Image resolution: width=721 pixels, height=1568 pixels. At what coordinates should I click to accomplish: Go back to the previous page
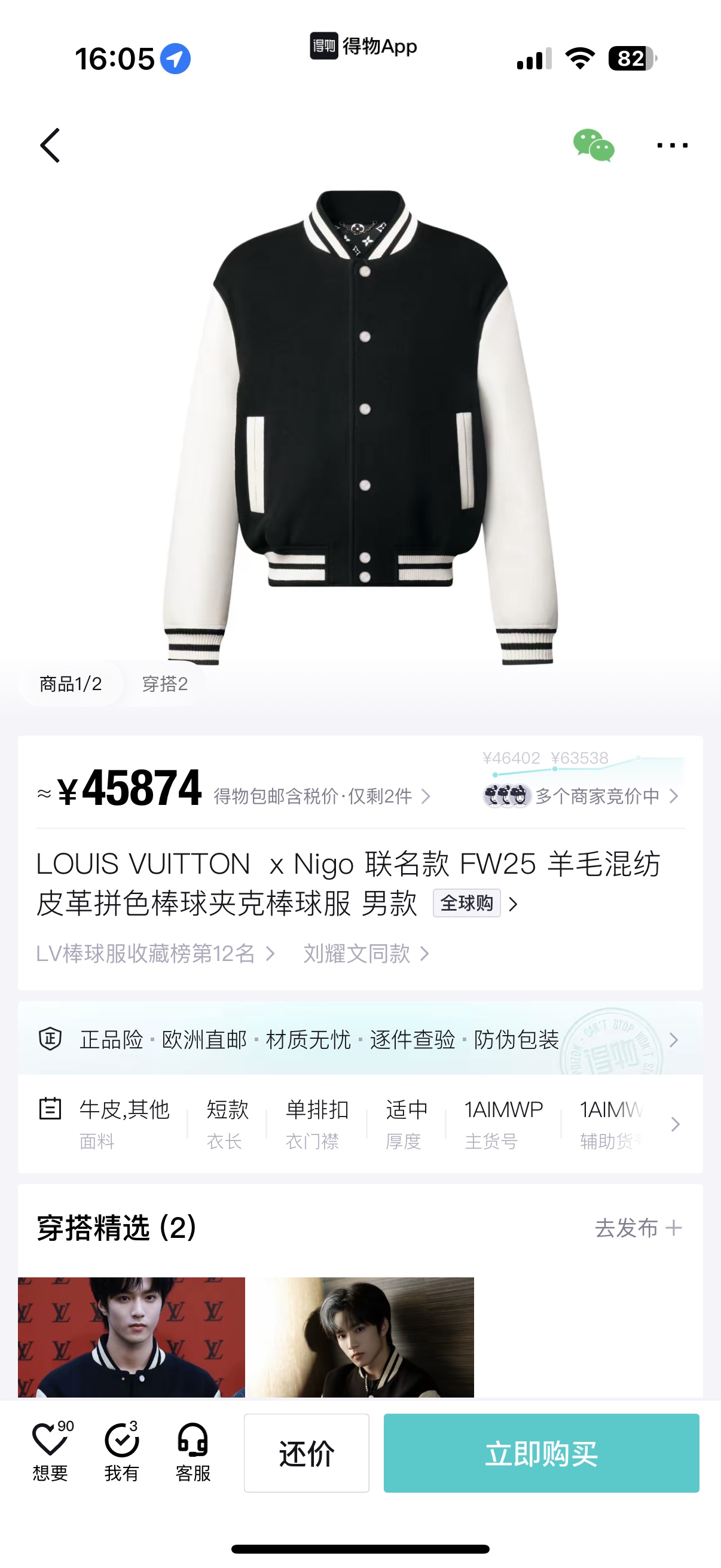[50, 145]
